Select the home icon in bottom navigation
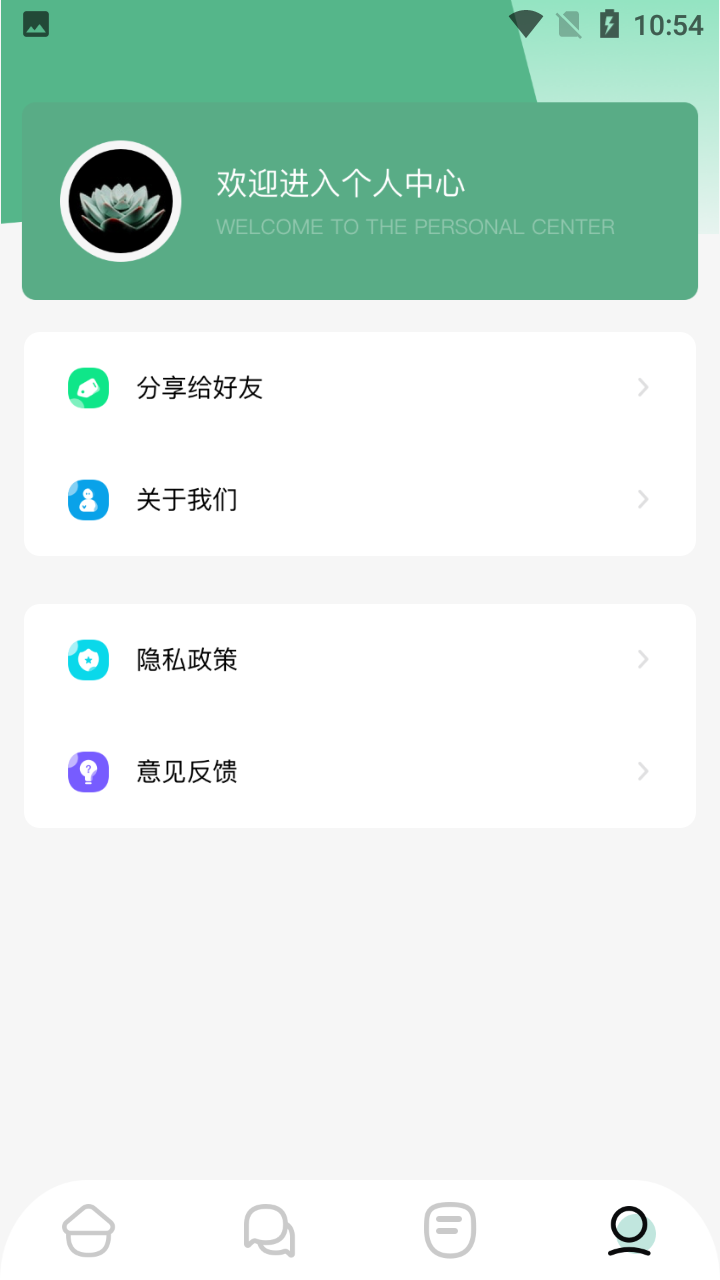720x1280 pixels. point(88,1229)
